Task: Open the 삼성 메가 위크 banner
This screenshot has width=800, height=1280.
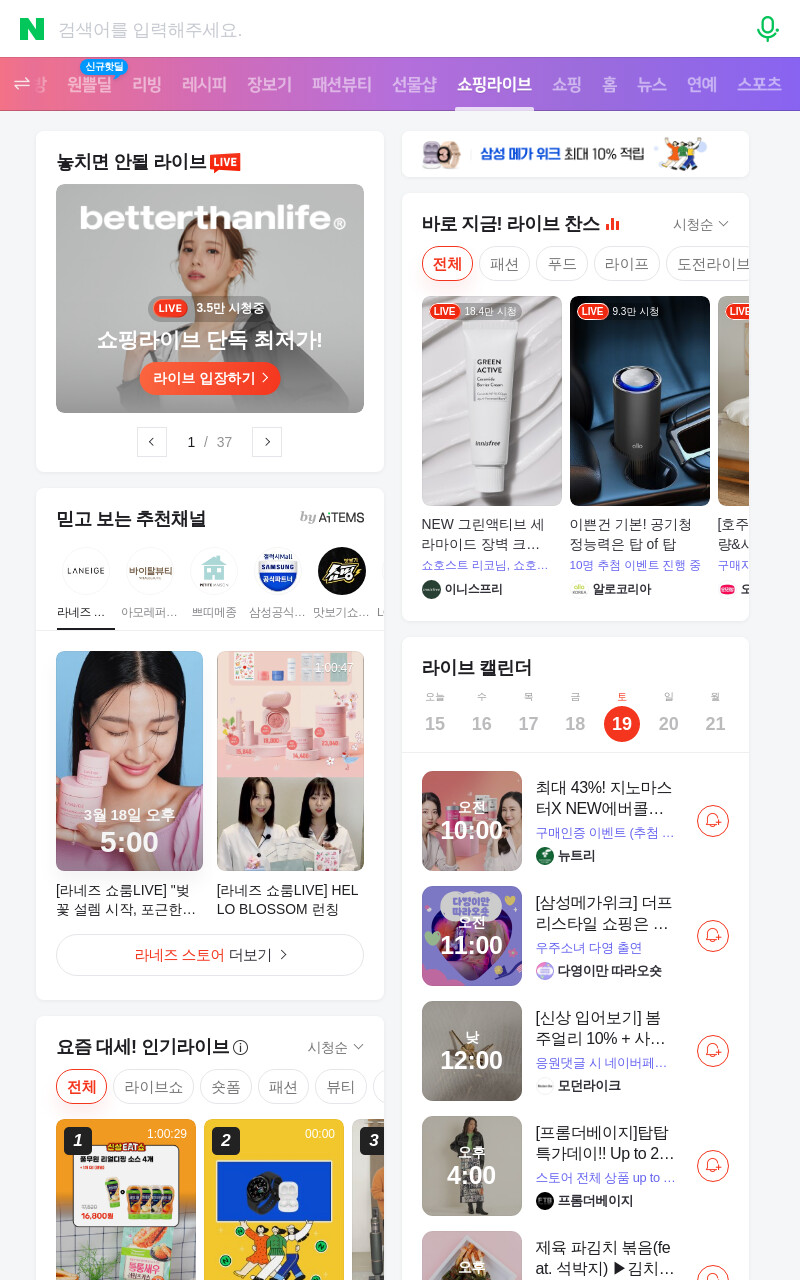Action: coord(575,154)
